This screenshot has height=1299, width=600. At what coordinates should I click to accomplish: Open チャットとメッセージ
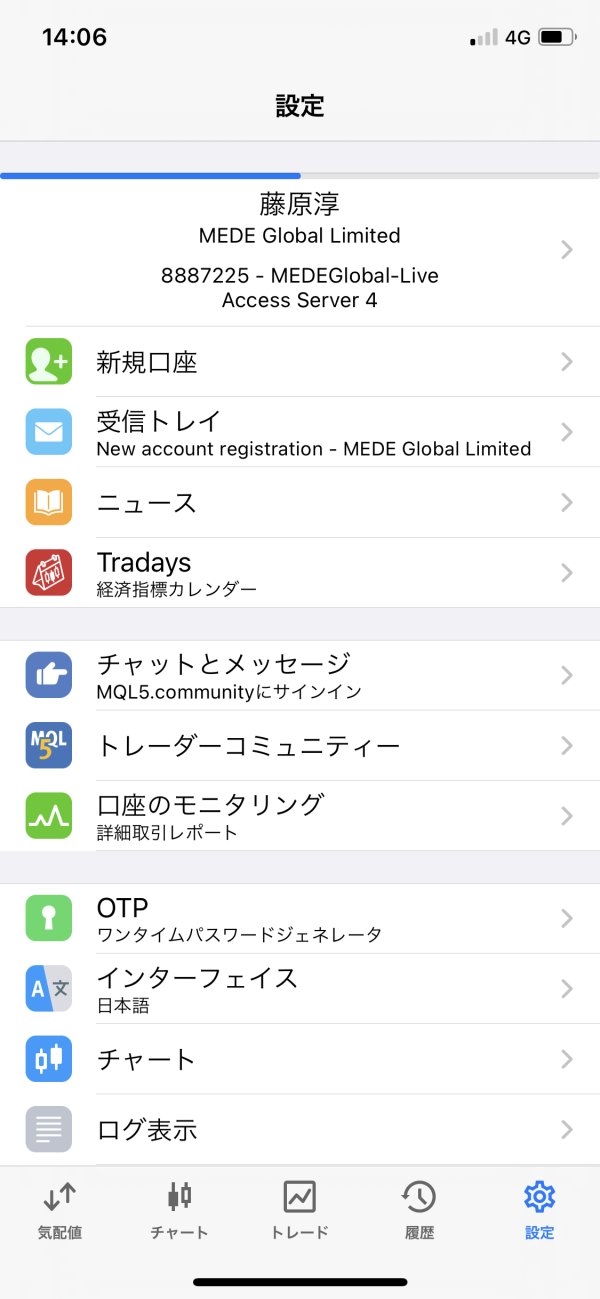pos(300,675)
